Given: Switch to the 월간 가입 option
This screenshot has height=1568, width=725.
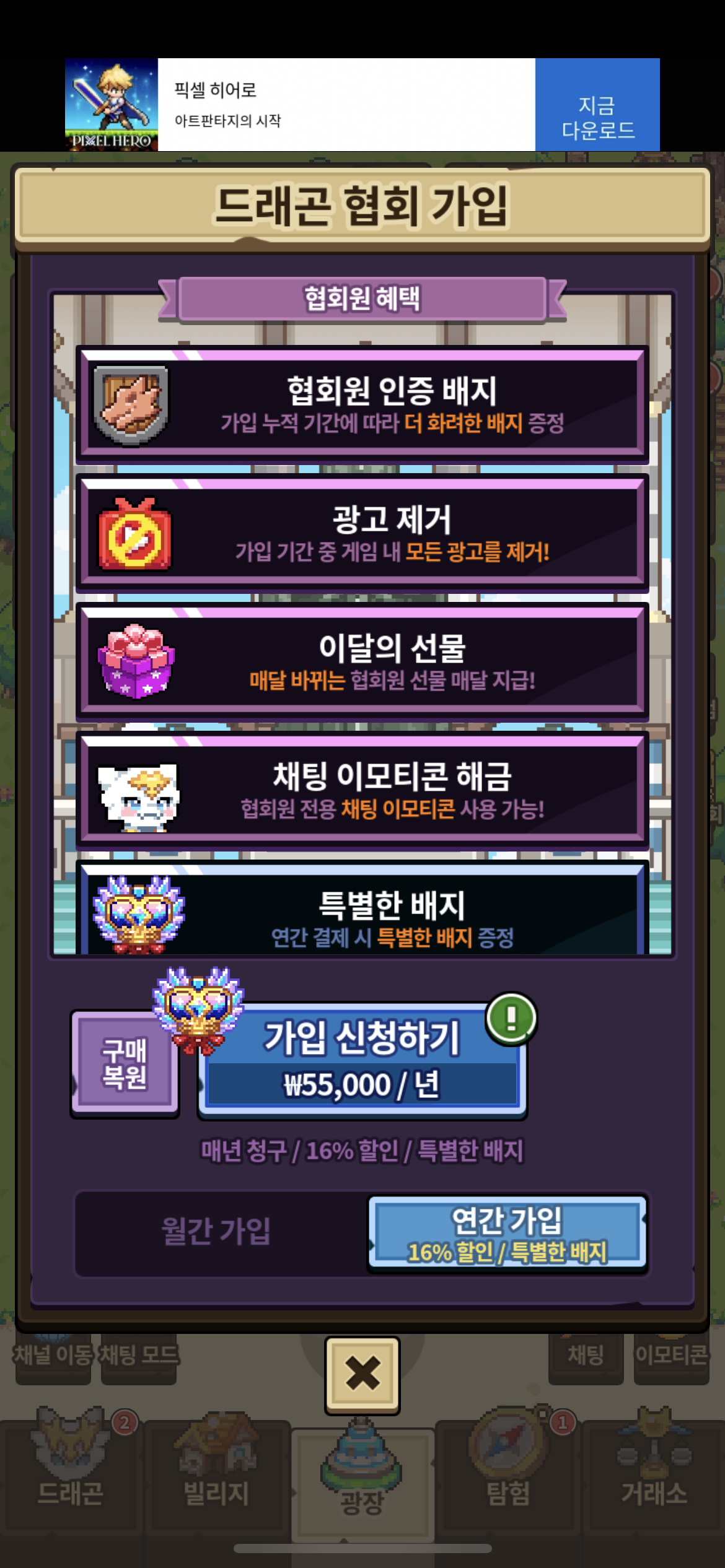Looking at the screenshot, I should [217, 1232].
